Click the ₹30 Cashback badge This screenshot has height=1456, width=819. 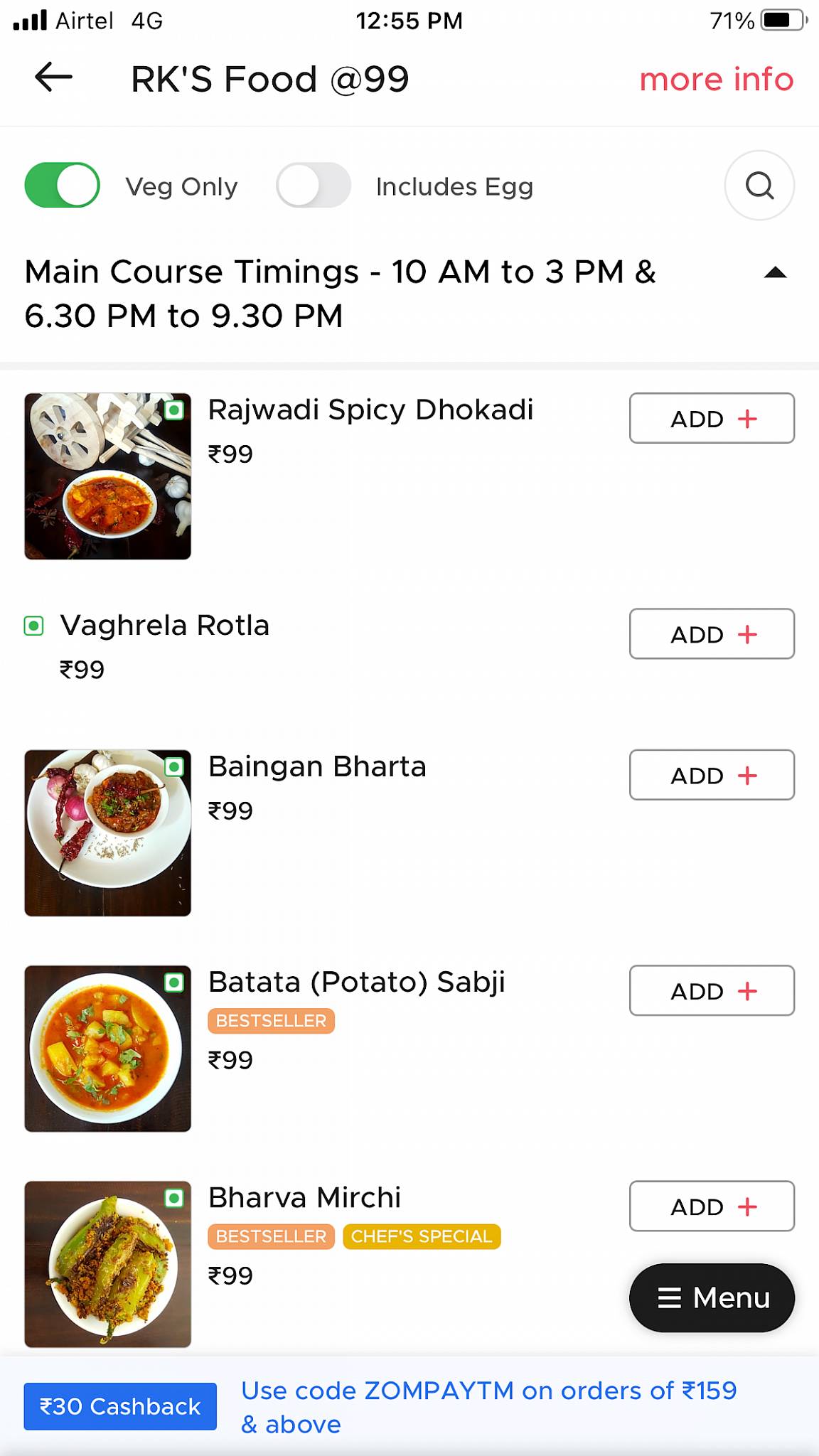coord(119,1406)
